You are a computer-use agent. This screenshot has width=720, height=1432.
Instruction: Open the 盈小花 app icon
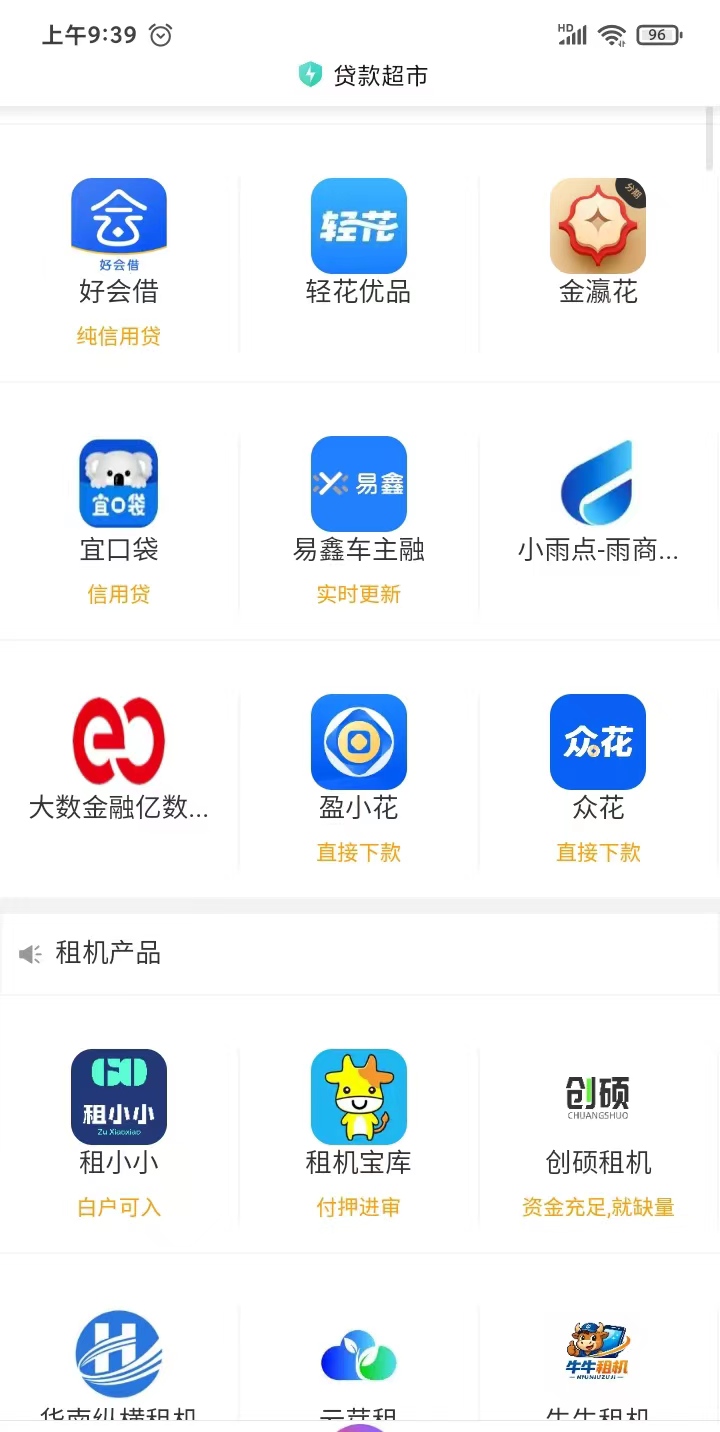pos(358,741)
